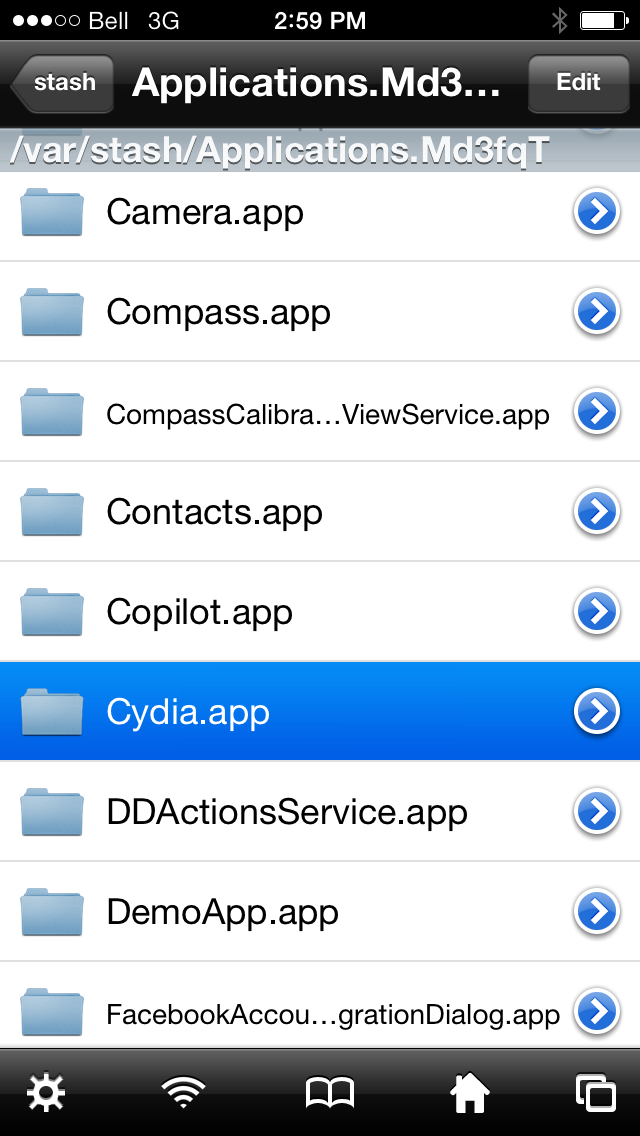
Task: Tap details arrow for CompassCalibra…ViewService.app
Action: (597, 412)
